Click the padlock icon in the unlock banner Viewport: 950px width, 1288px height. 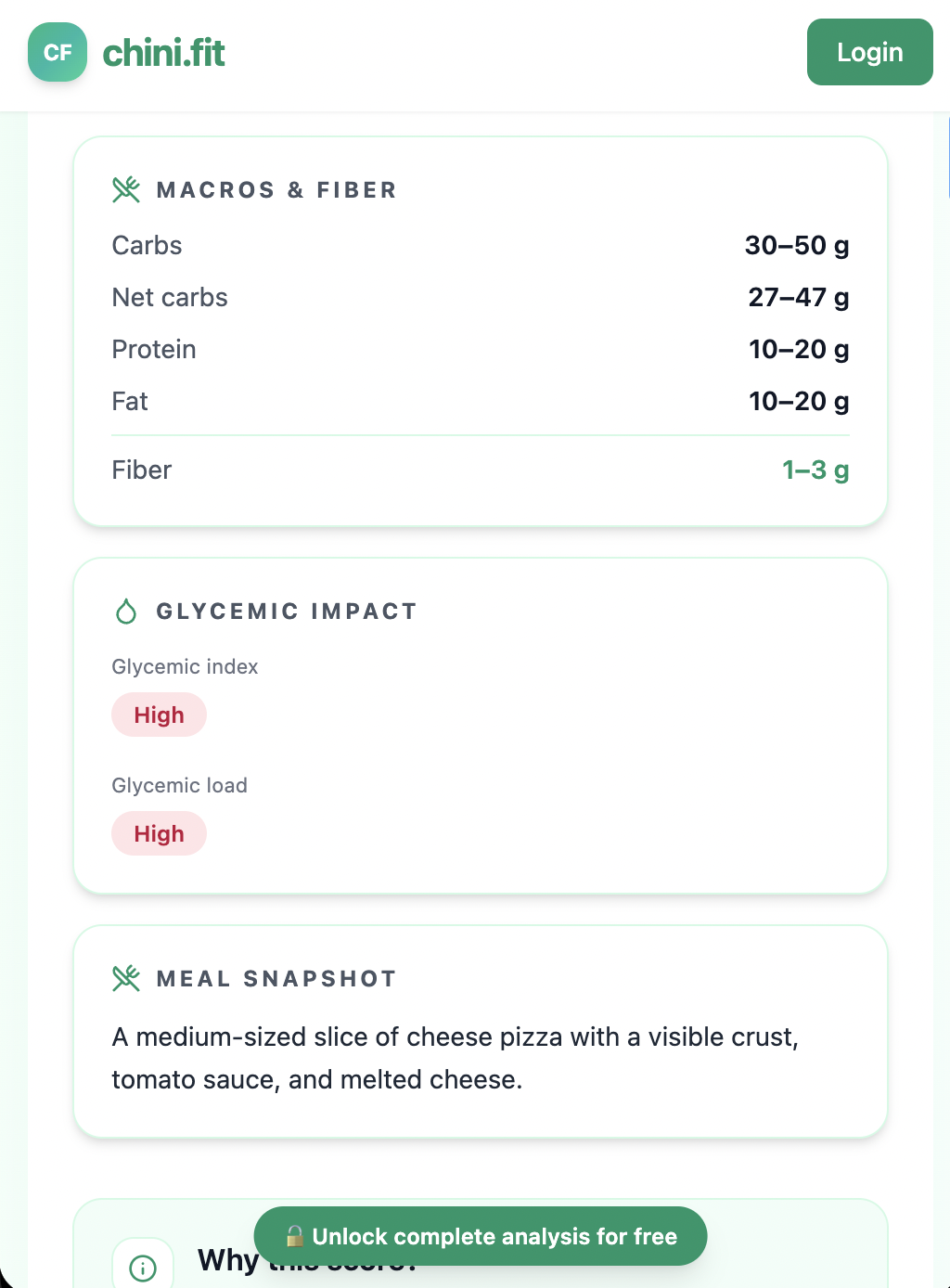click(x=296, y=1236)
